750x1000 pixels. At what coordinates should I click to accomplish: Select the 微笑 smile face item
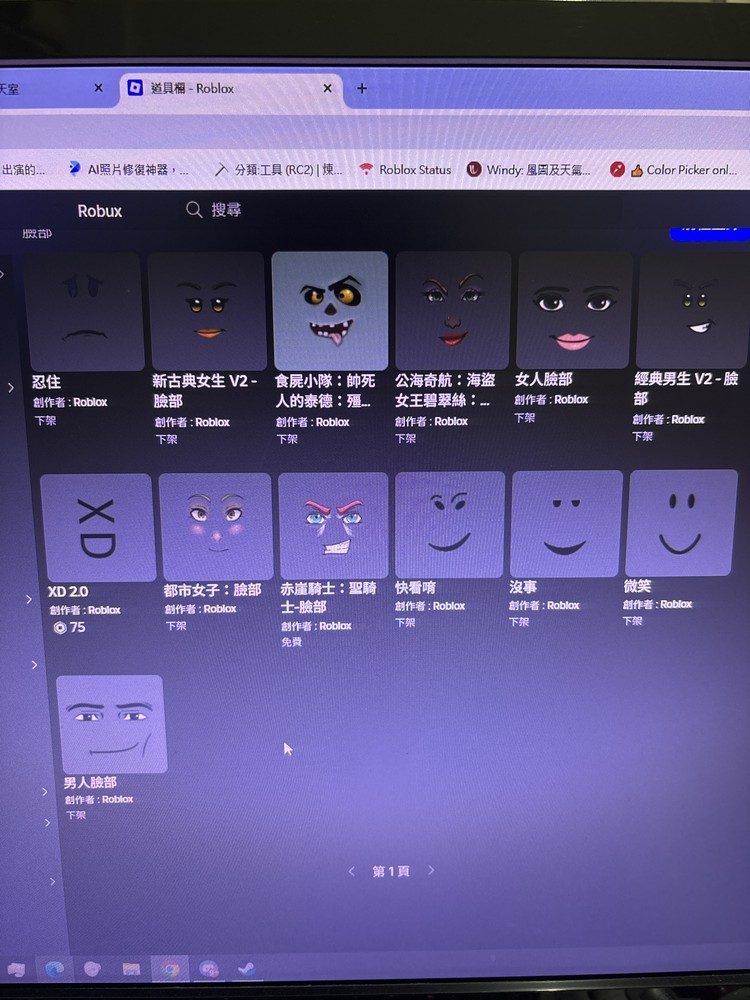pyautogui.click(x=683, y=524)
